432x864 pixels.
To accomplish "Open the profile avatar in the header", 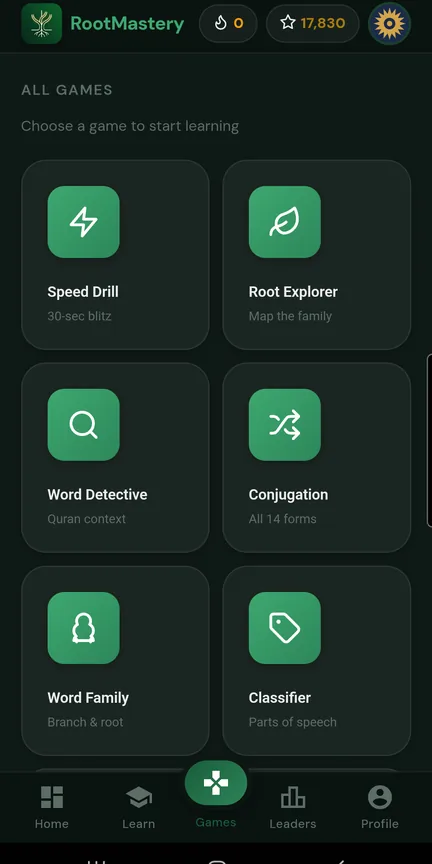I will coord(390,23).
